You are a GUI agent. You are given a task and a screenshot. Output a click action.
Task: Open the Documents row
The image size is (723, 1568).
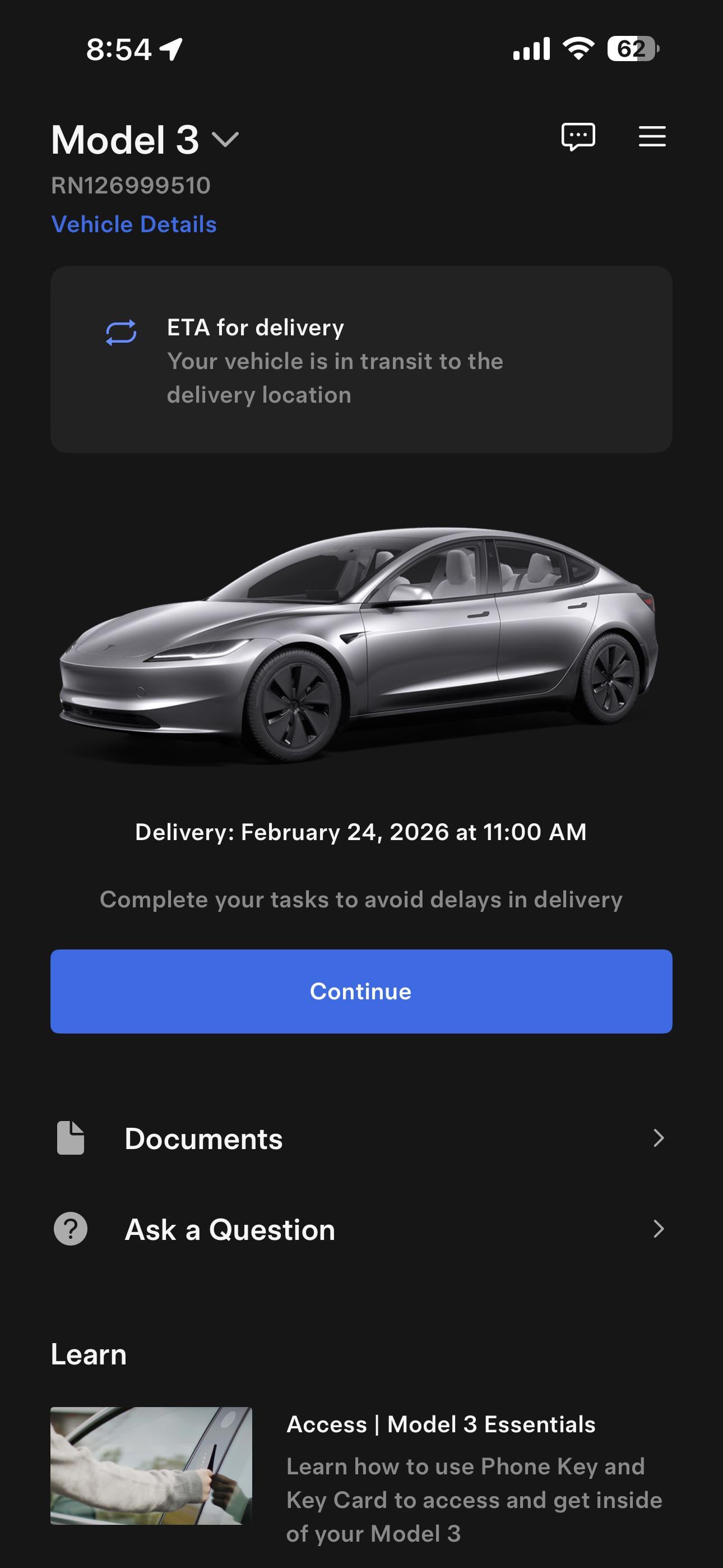click(361, 1138)
